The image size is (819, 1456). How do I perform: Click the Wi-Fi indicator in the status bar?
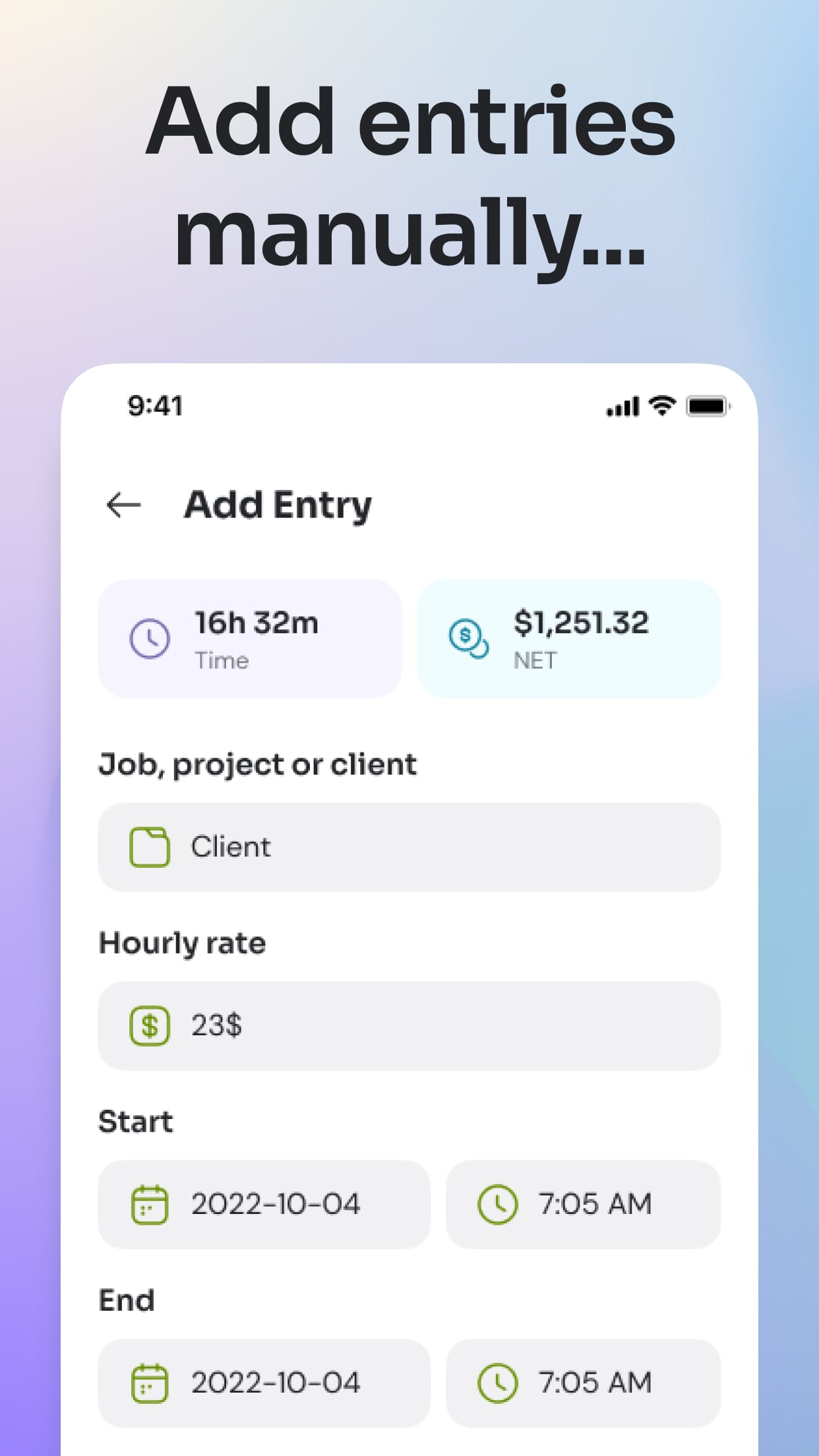point(661,406)
